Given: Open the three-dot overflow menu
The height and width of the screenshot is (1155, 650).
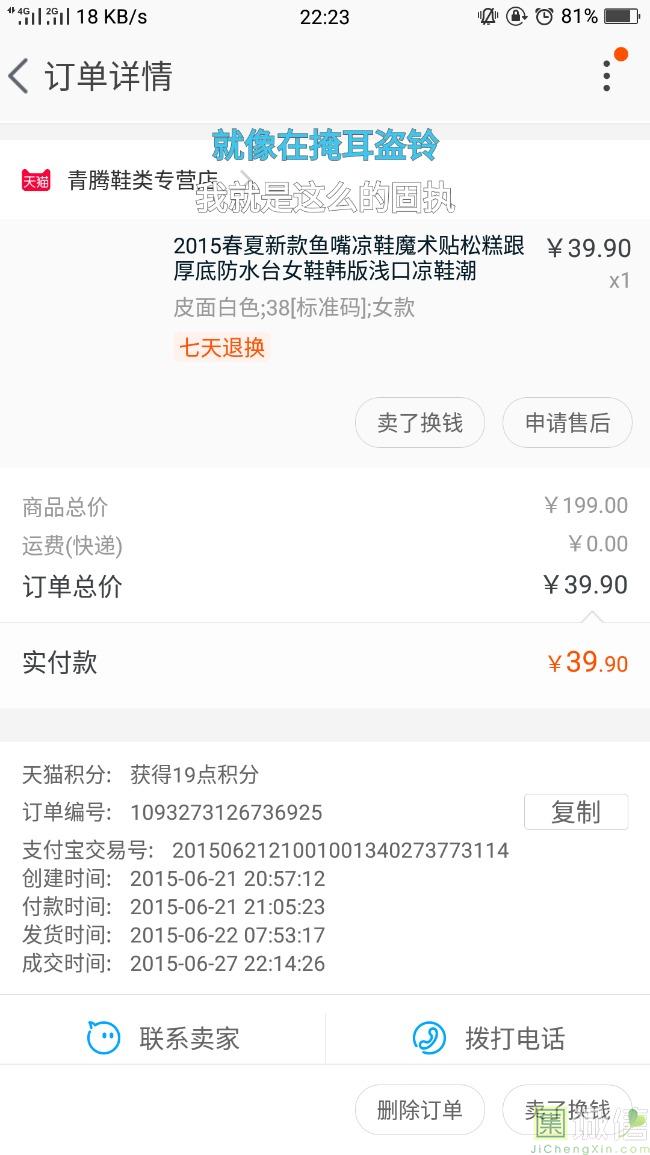Looking at the screenshot, I should 607,76.
